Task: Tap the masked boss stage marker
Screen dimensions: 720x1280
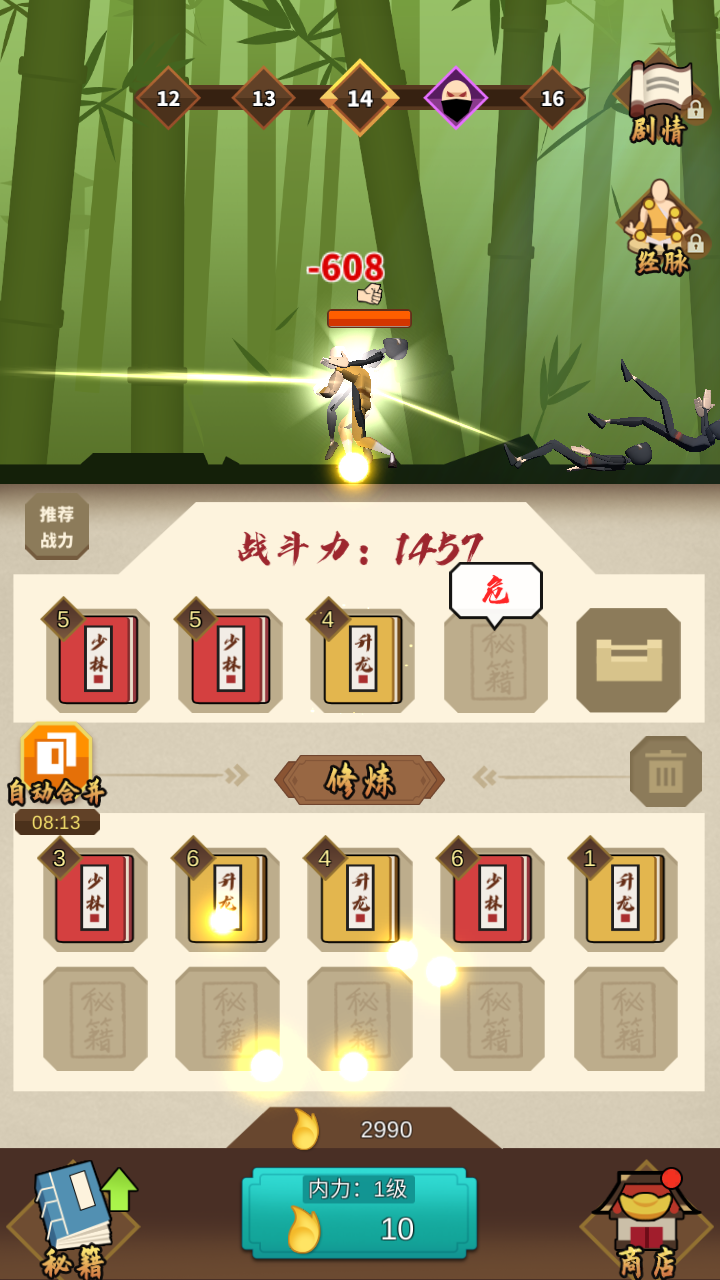Action: point(456,98)
